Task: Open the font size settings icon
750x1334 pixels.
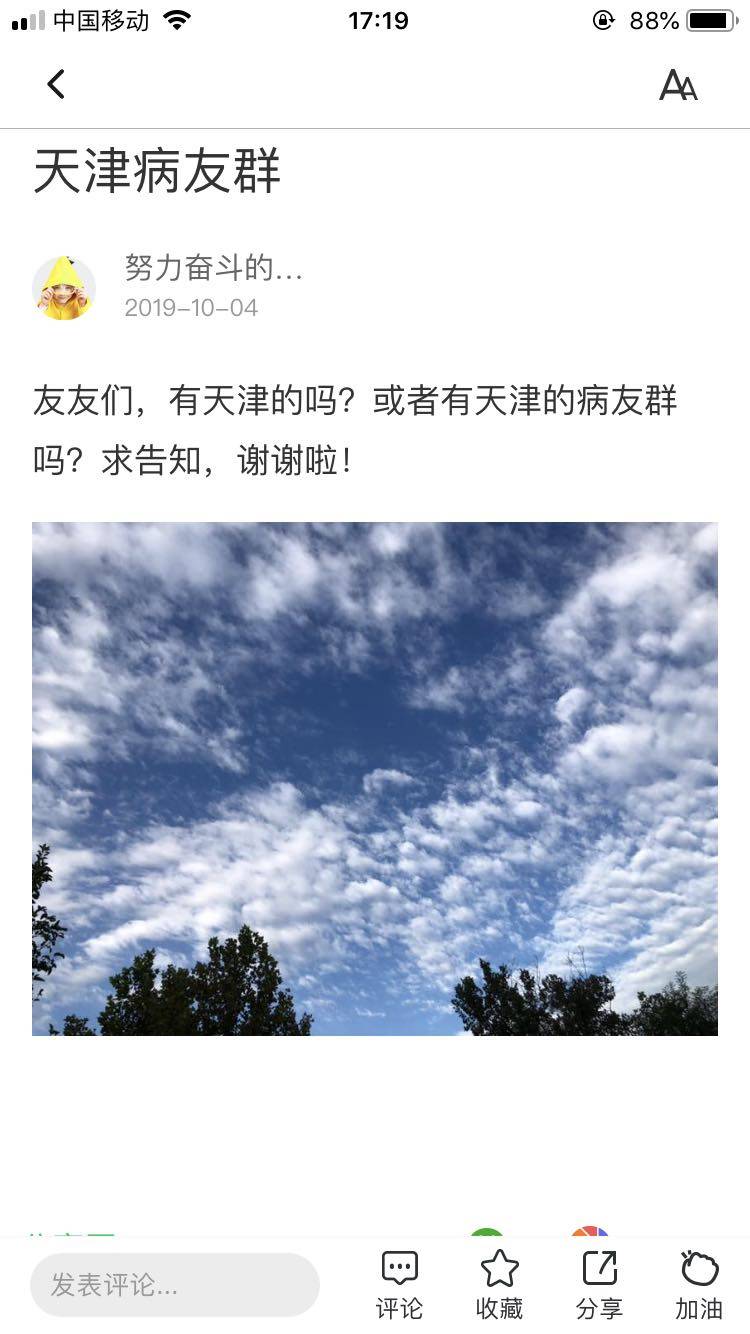Action: pos(678,85)
